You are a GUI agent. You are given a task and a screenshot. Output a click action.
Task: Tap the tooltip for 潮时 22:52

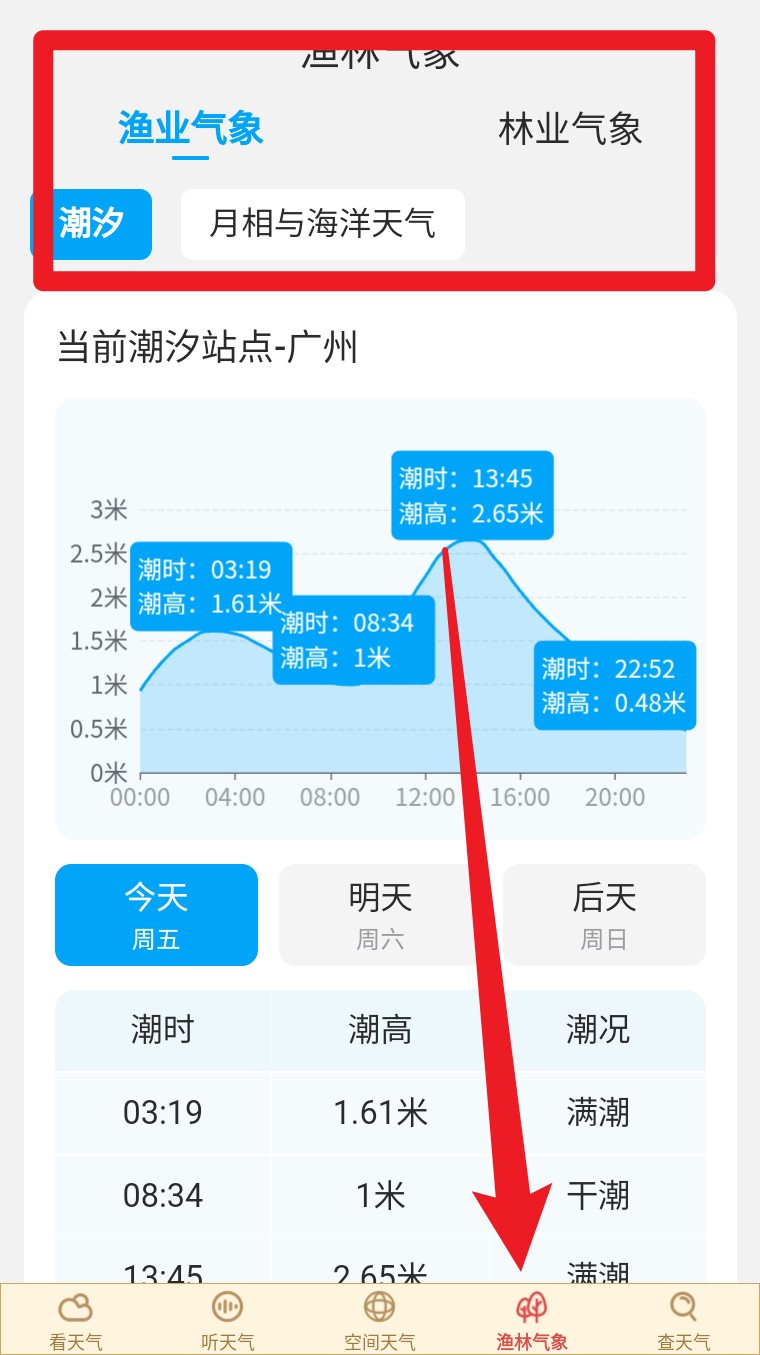point(614,686)
